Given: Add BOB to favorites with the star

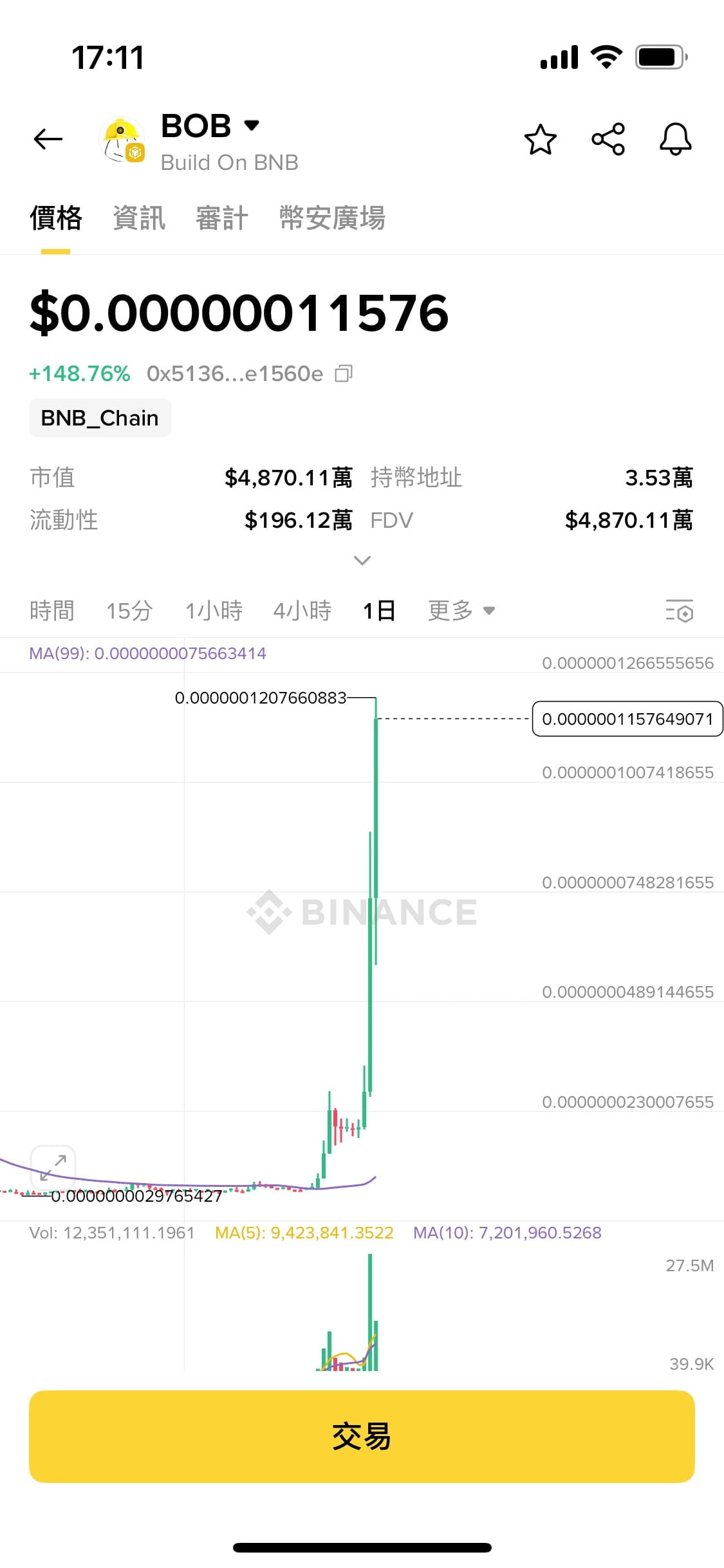Looking at the screenshot, I should 541,139.
